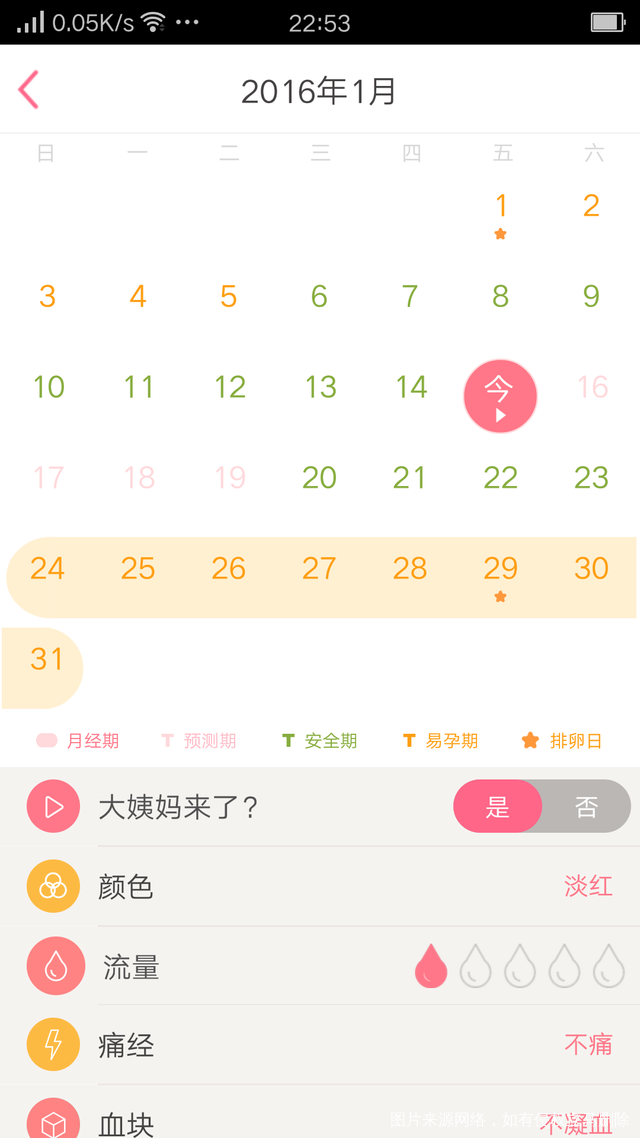This screenshot has height=1138, width=640.
Task: Open the 颜色 color row
Action: point(320,887)
